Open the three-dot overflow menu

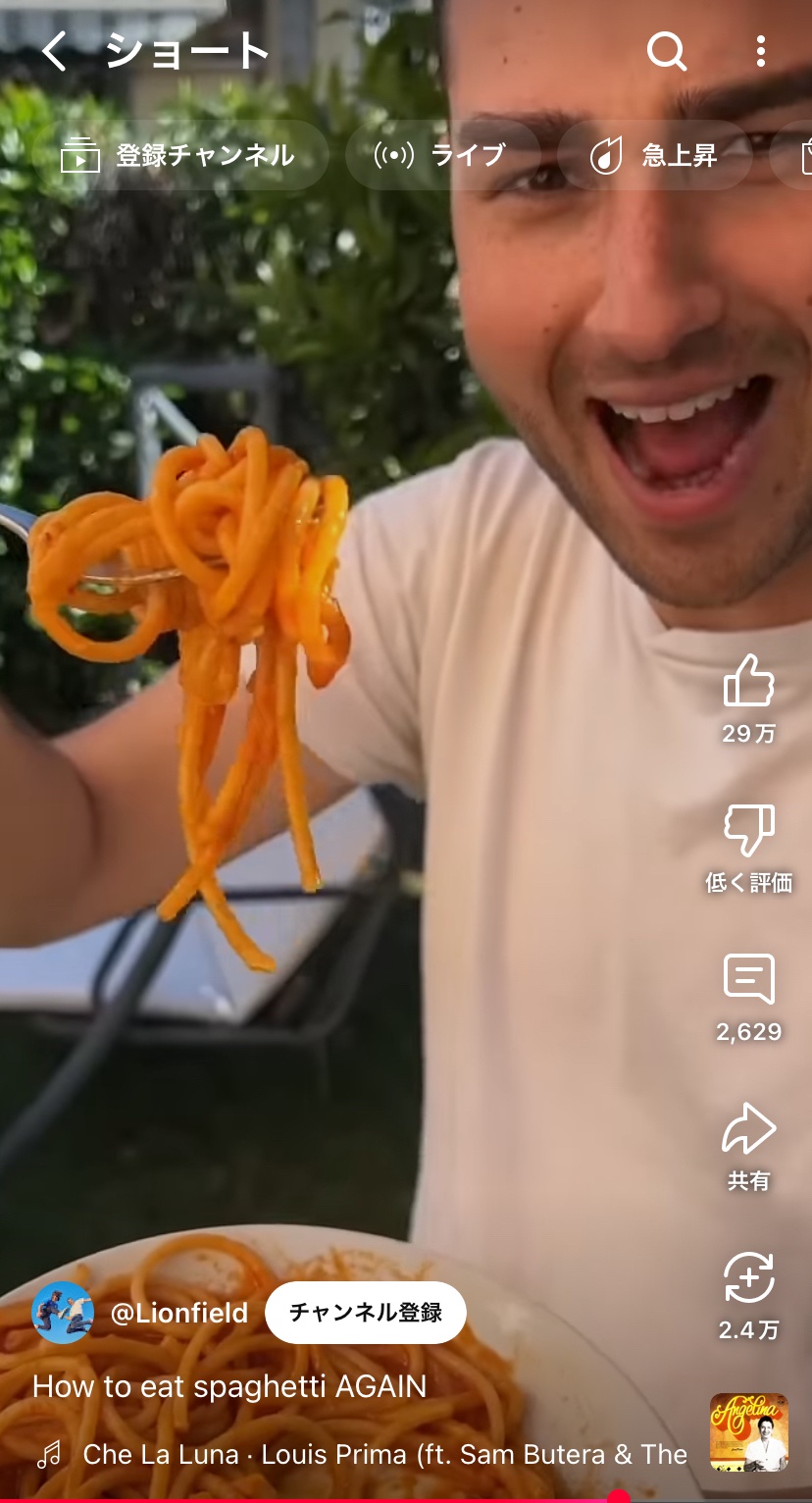[760, 51]
